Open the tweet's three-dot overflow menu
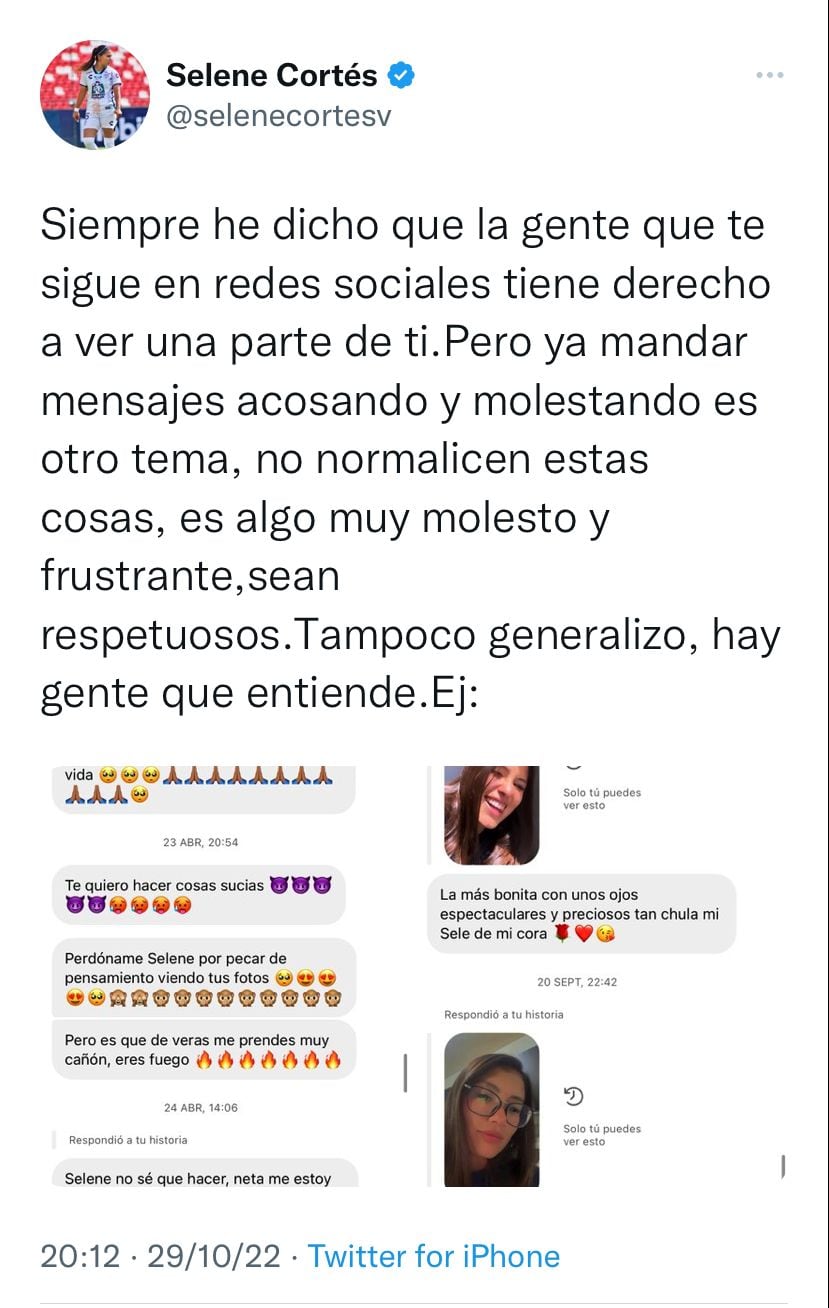The image size is (829, 1308). click(x=769, y=75)
